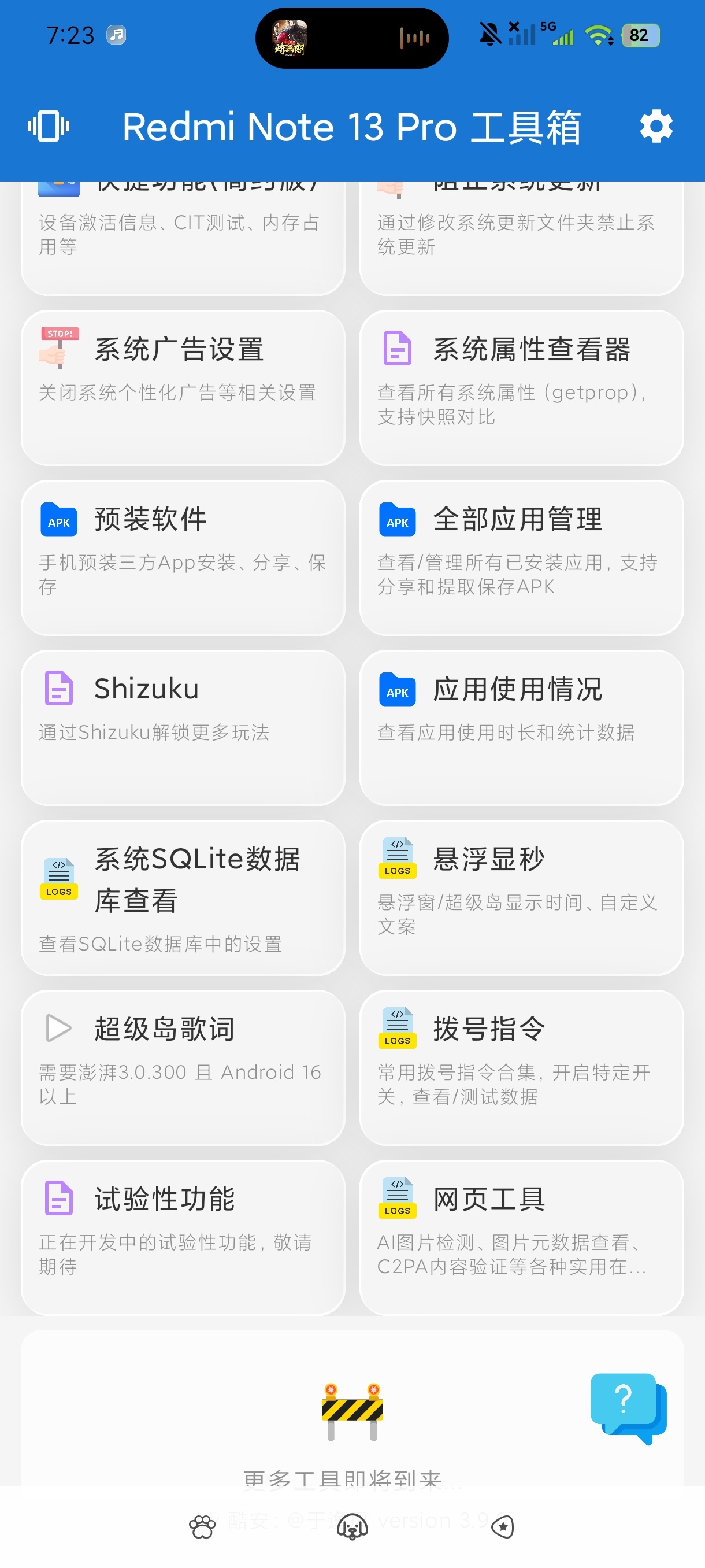
Task: Tap the phone vibrate icon in app bar
Action: [49, 127]
